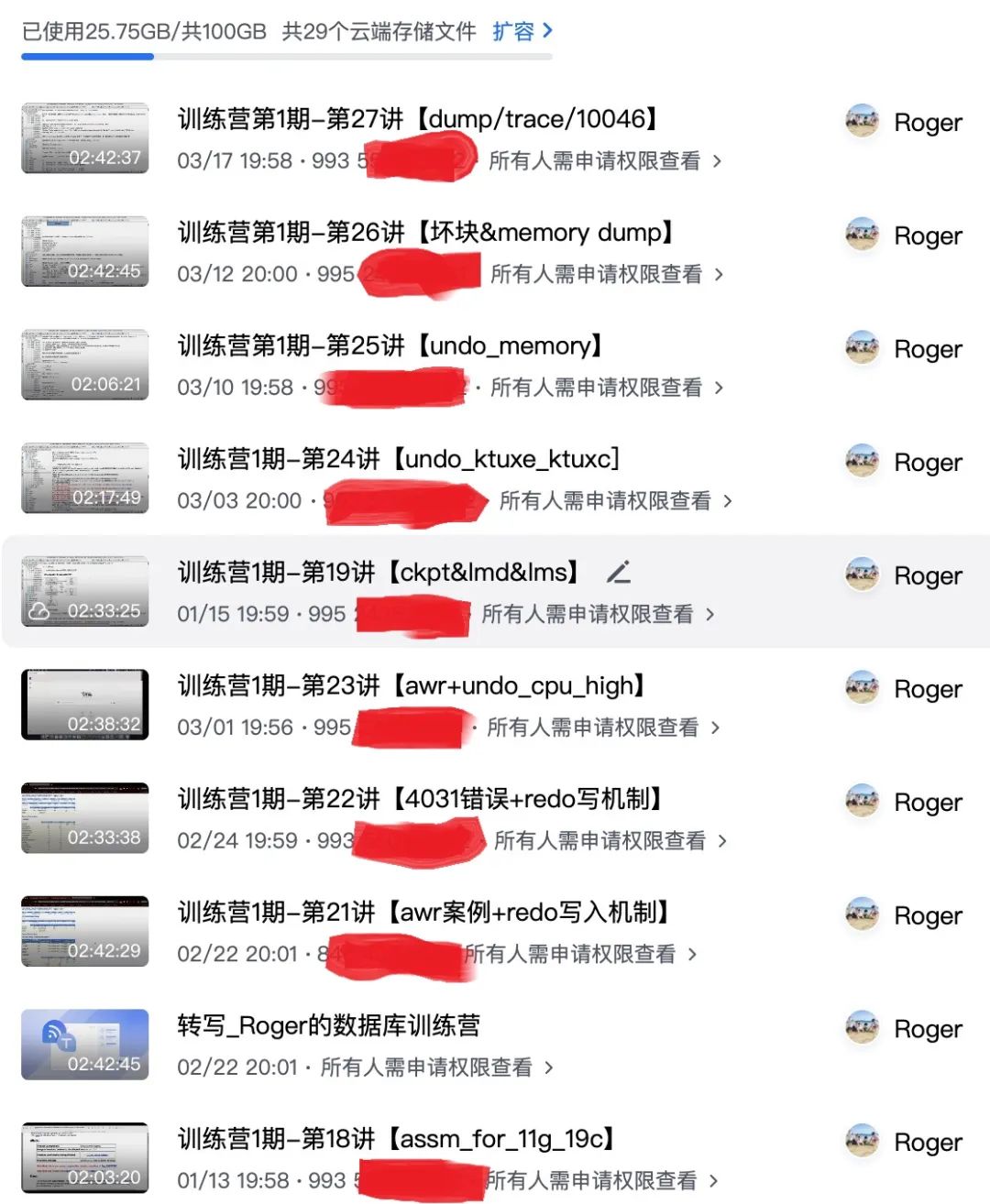Open recording 第23讲 awr+undo_cpu_high
The width and height of the screenshot is (990, 1204).
412,686
